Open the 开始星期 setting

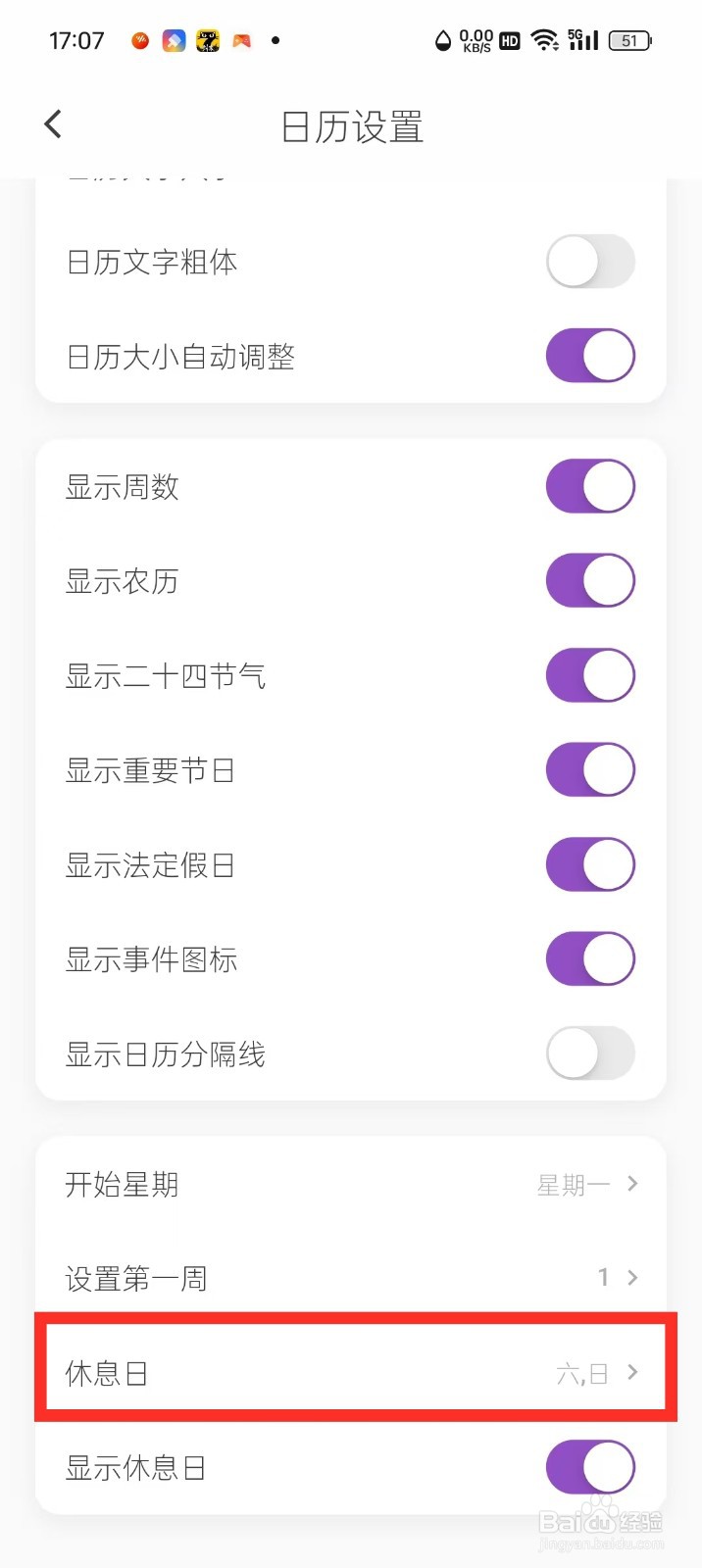[351, 1185]
